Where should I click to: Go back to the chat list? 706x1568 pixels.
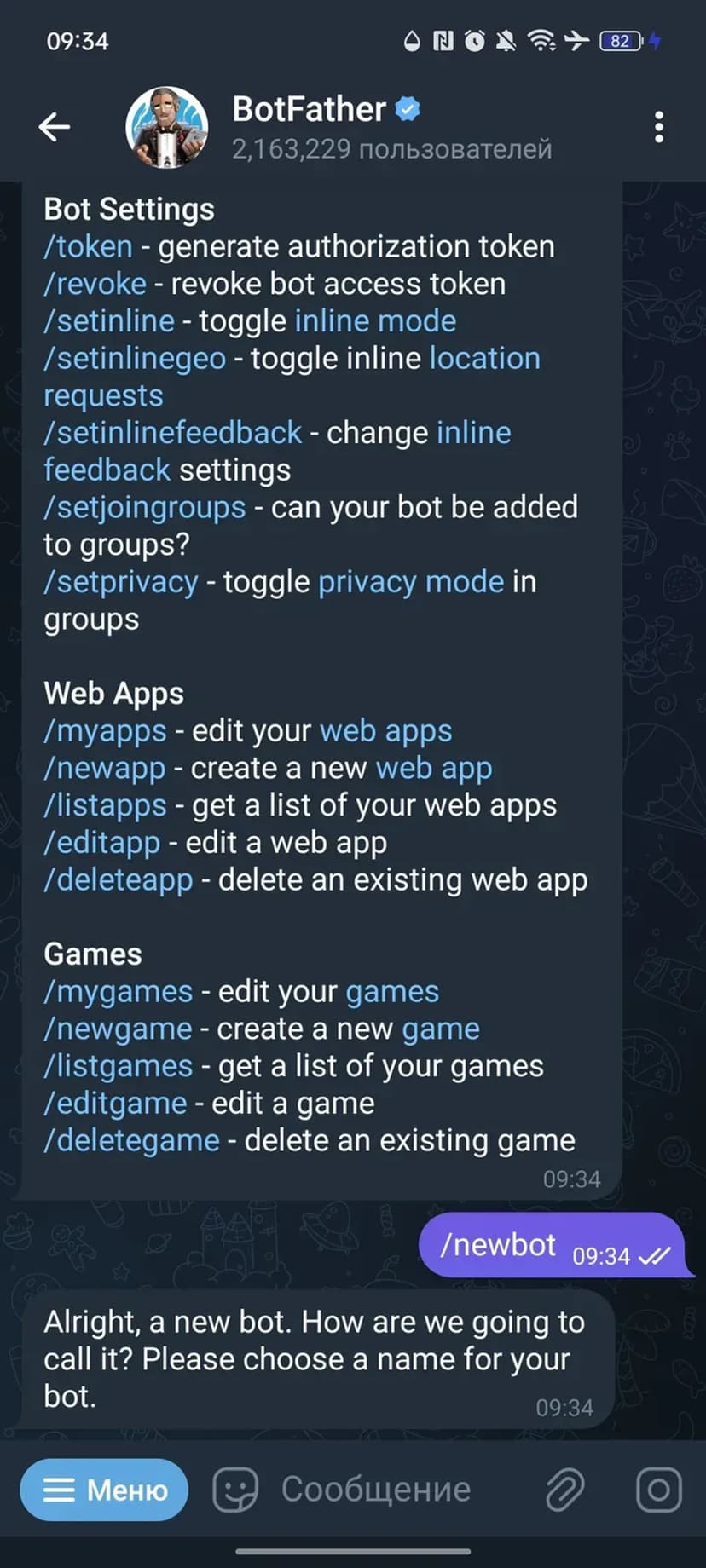(x=55, y=127)
